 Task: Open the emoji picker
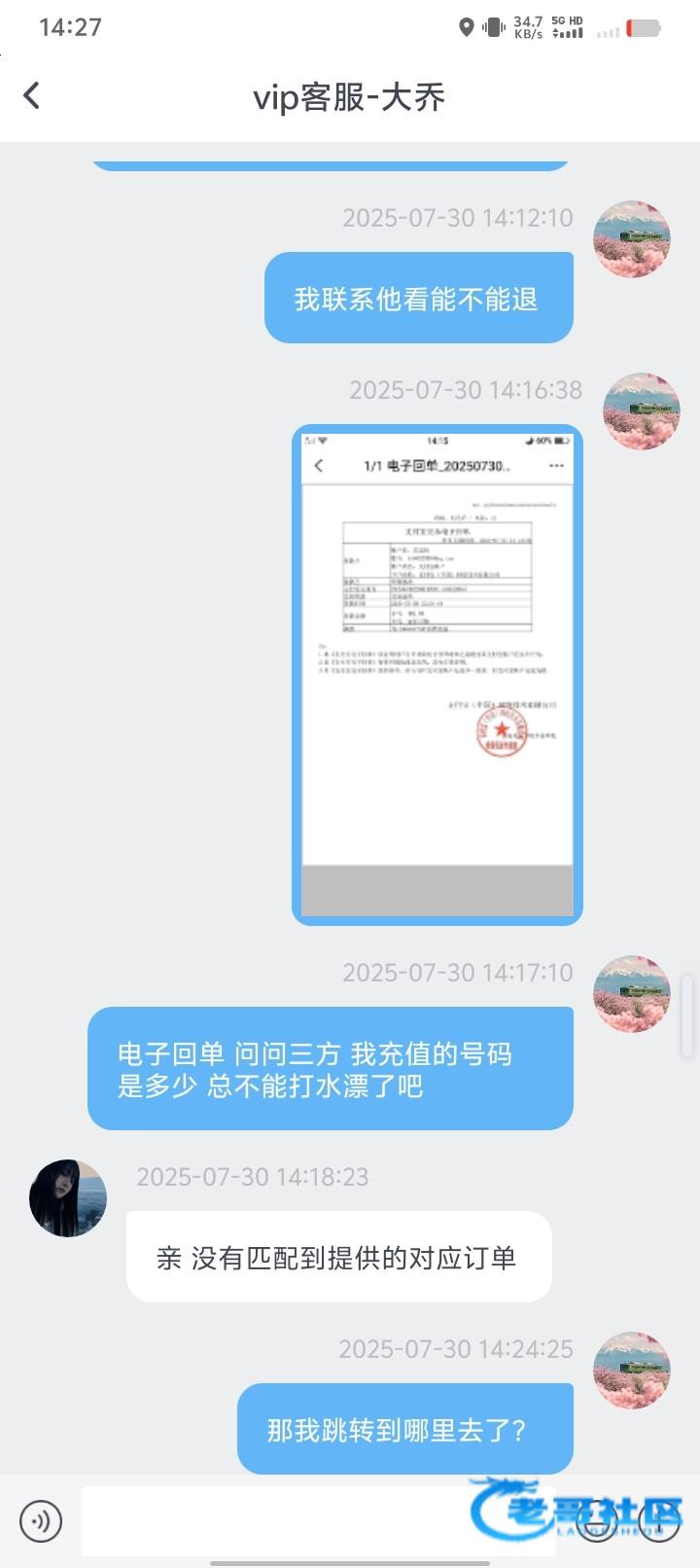(595, 1521)
